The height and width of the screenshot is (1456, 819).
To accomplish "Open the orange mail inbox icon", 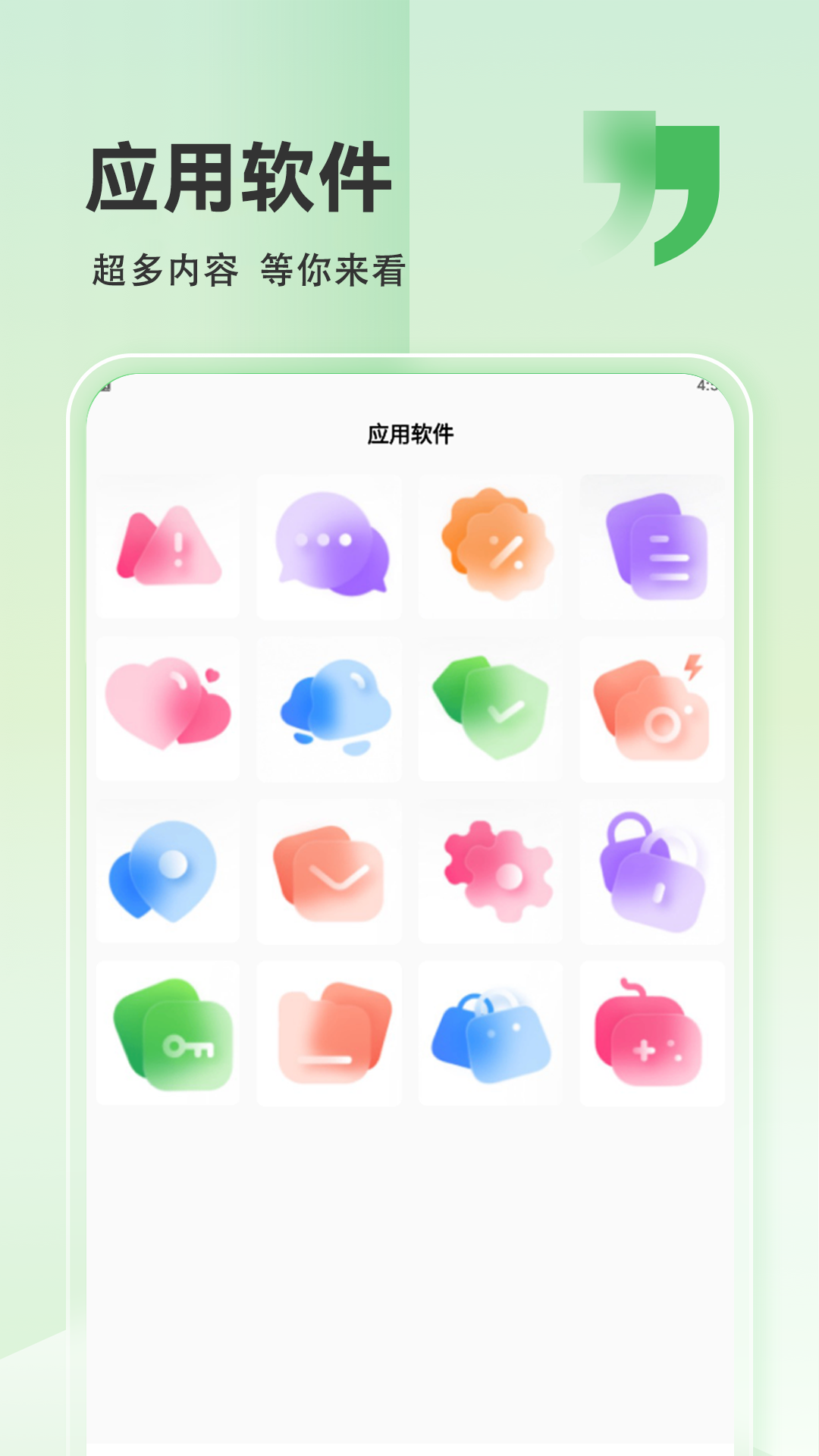I will pos(328,872).
